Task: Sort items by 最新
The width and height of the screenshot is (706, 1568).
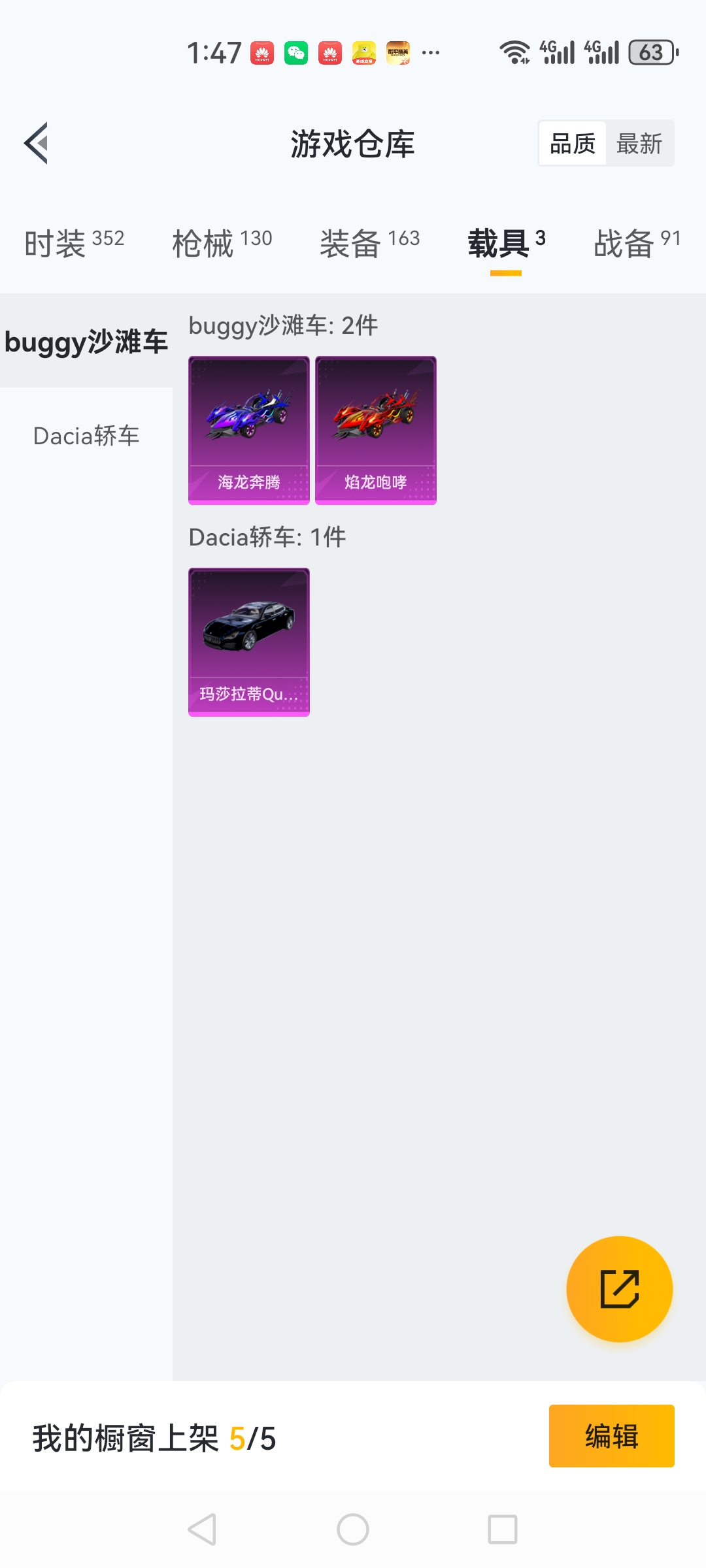Action: (x=639, y=143)
